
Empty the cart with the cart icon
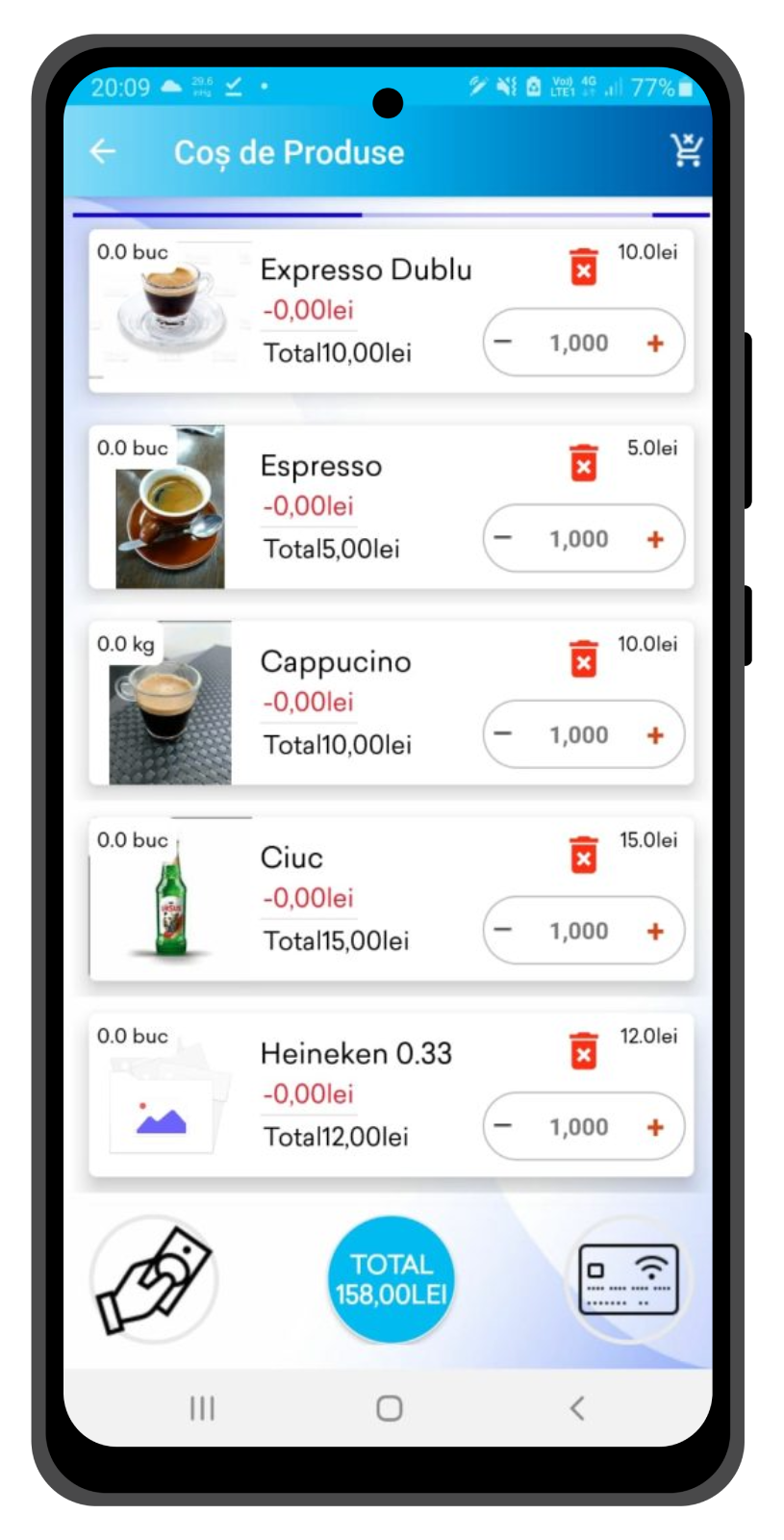[x=687, y=150]
